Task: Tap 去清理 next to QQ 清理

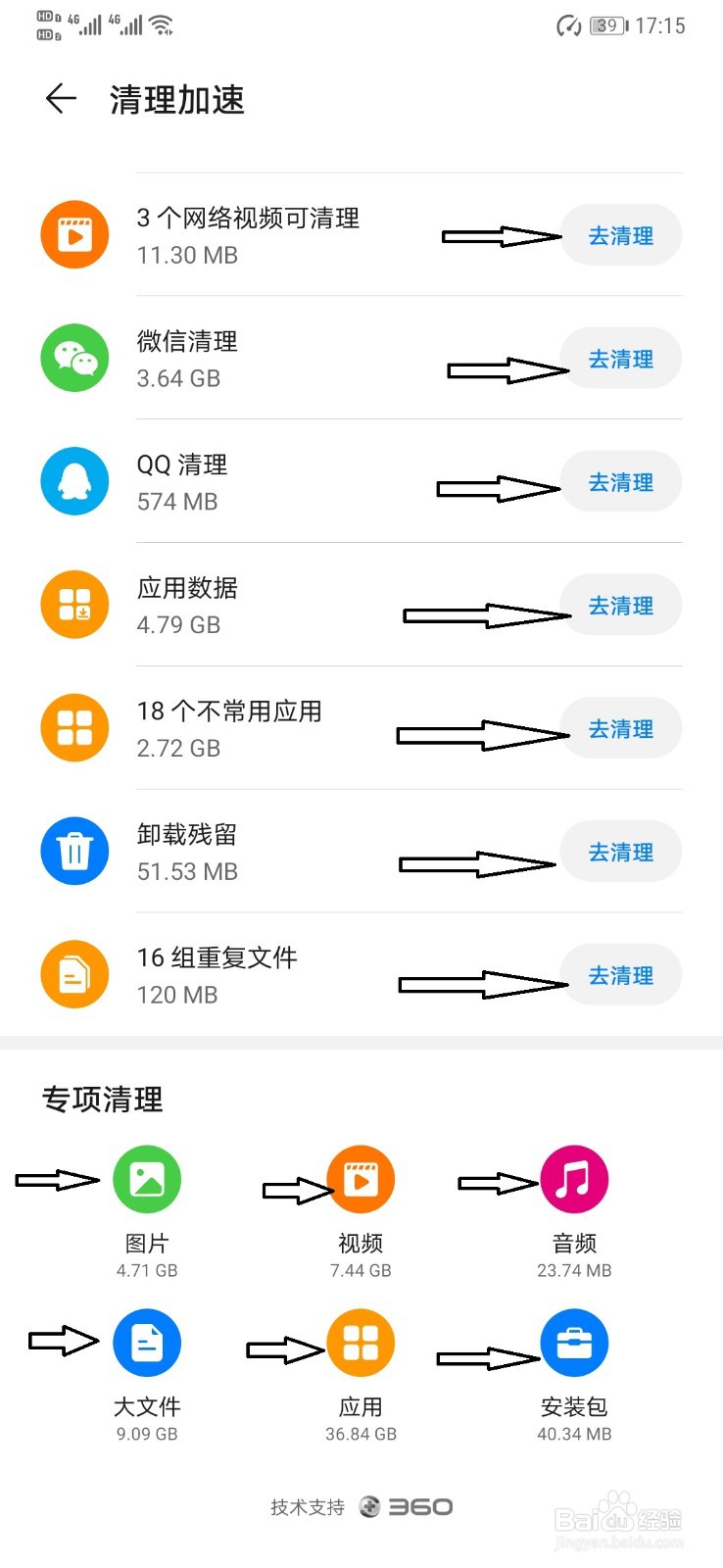Action: 621,481
